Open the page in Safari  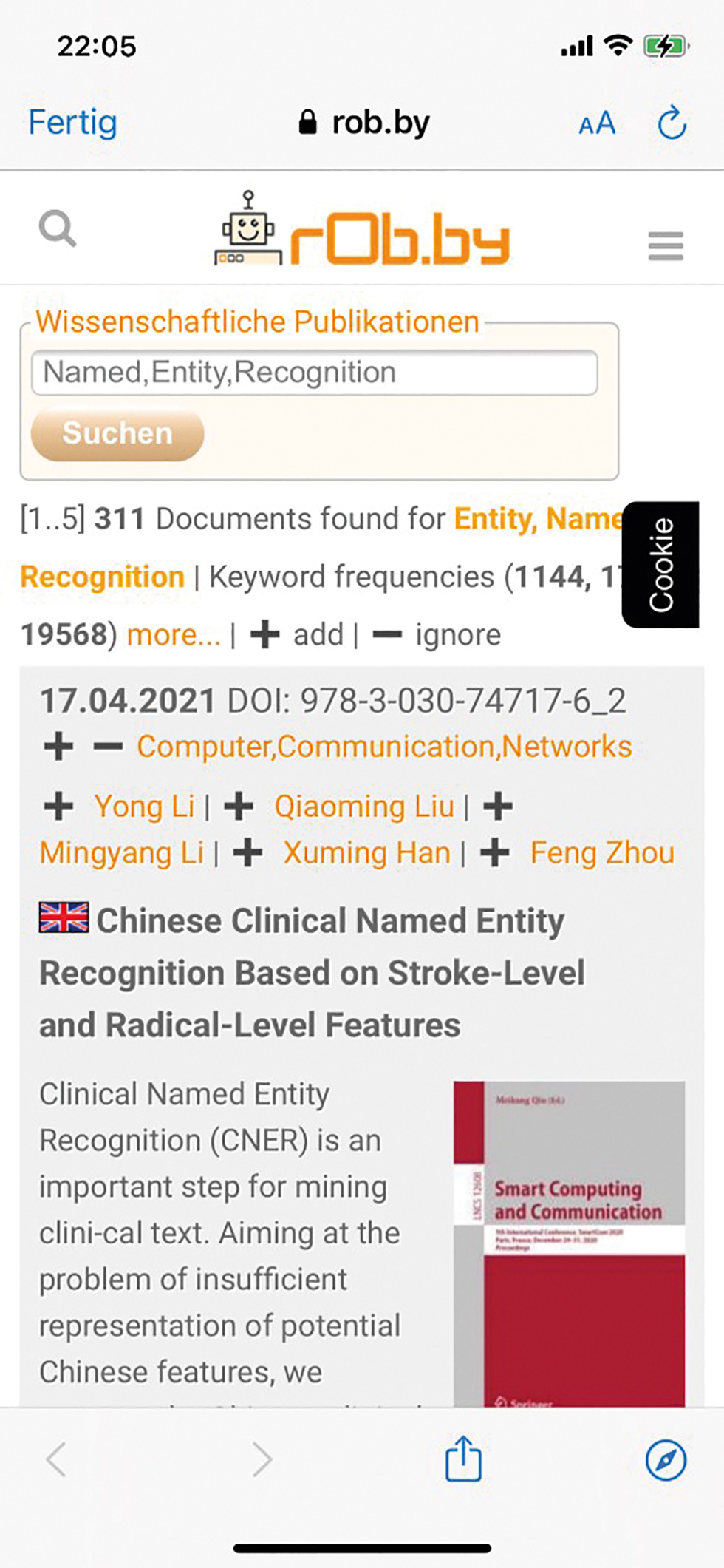pyautogui.click(x=666, y=1460)
